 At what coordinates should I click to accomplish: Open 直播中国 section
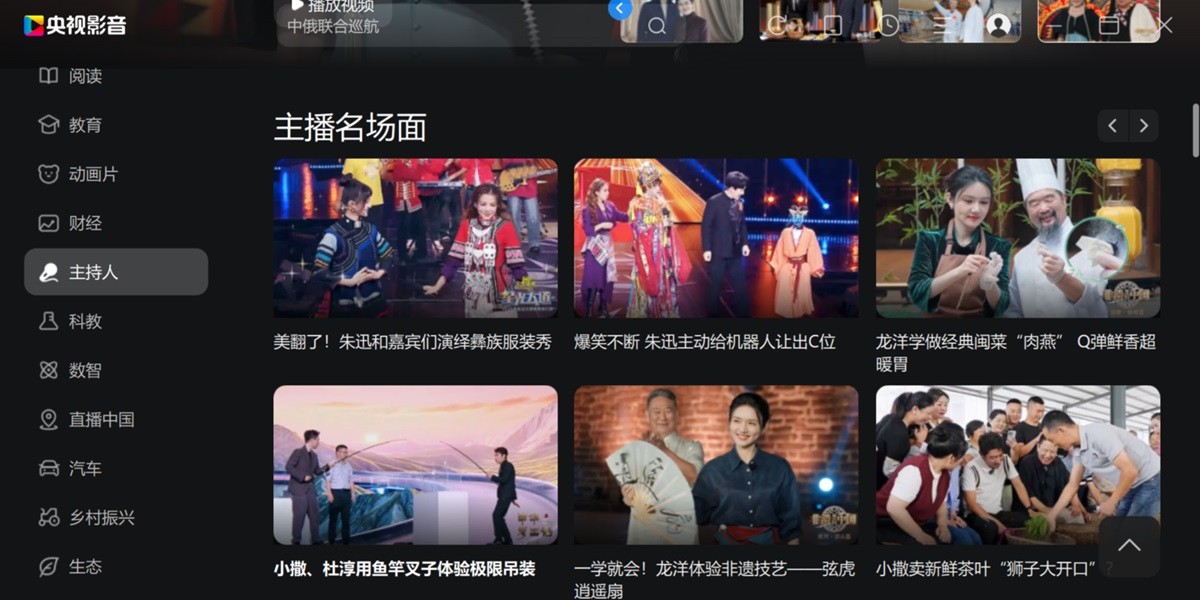click(x=100, y=419)
